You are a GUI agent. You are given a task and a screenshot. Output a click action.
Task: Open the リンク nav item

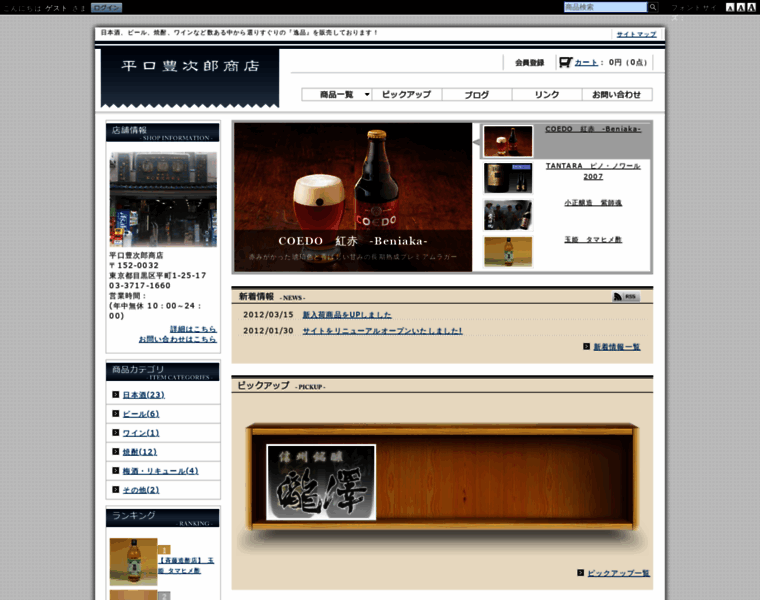547,94
